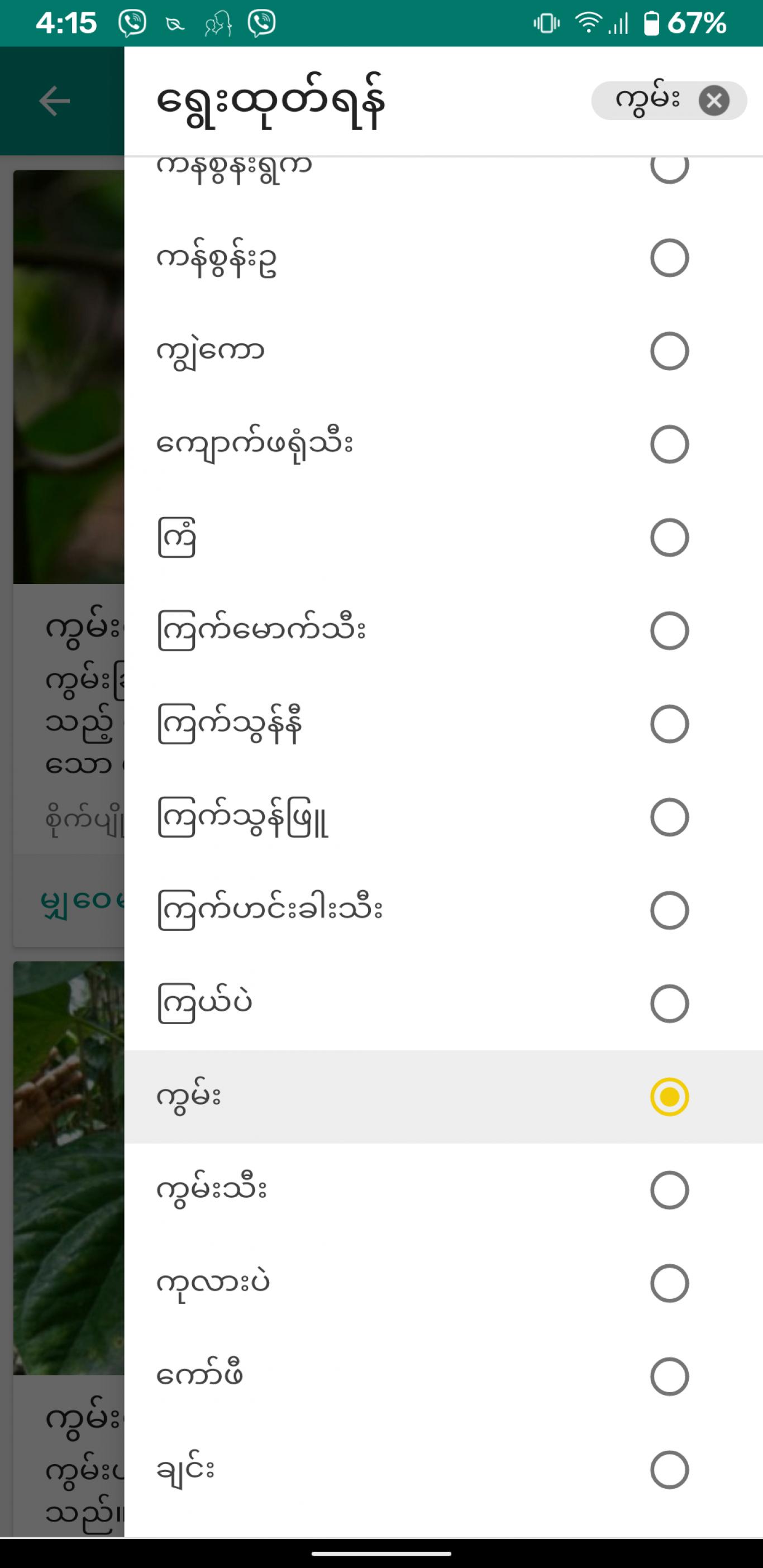Pick the ကြံ option
The image size is (763, 1568).
444,538
